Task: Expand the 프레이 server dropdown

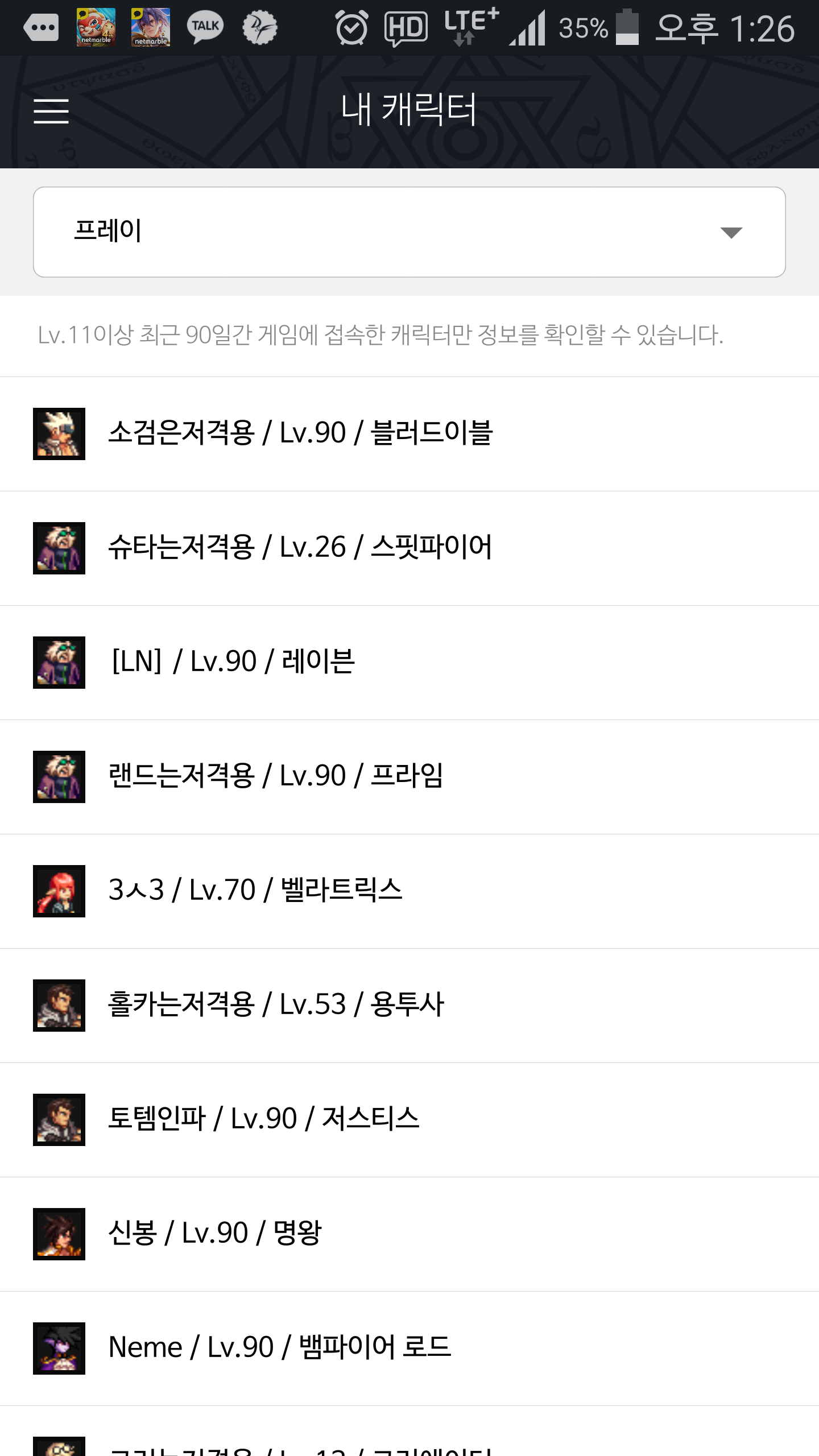Action: (409, 232)
